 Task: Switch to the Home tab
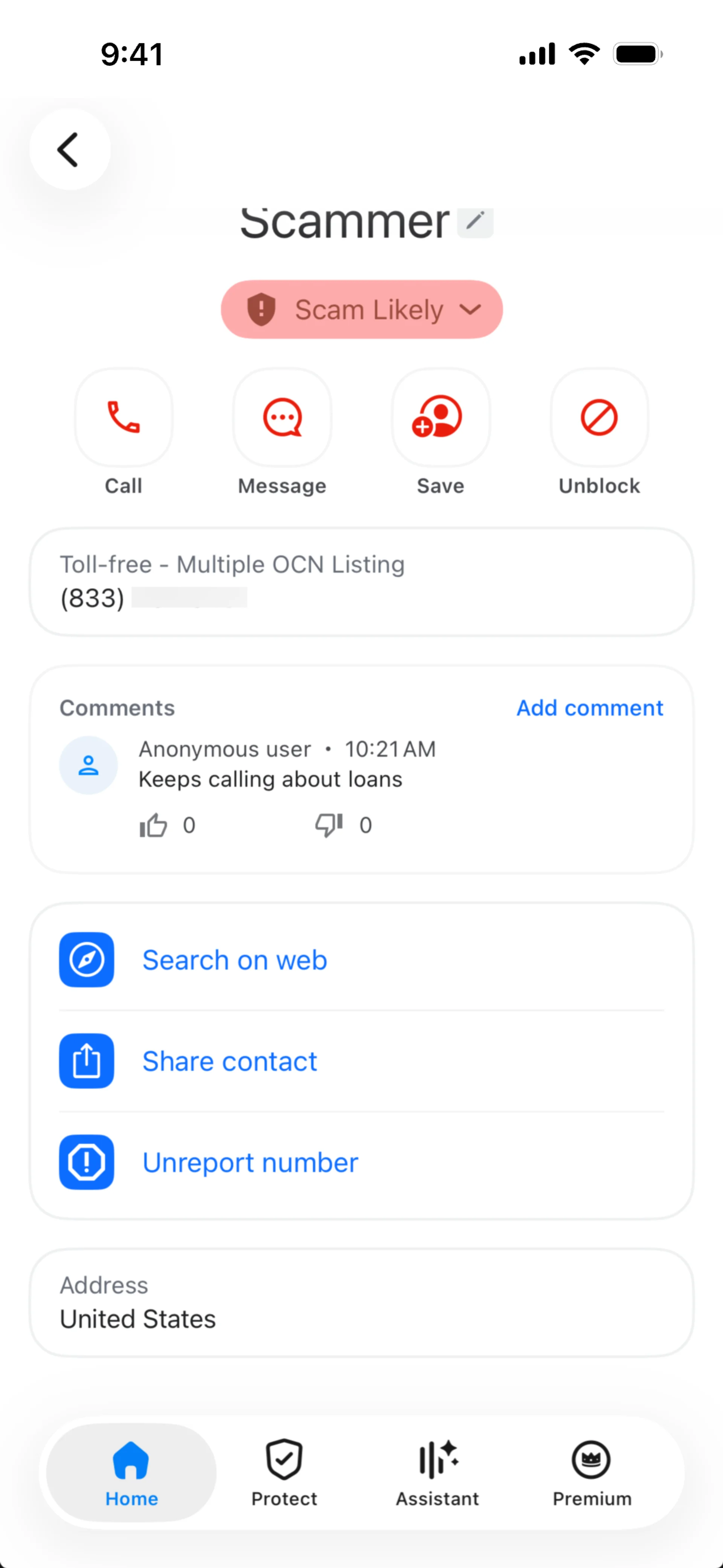131,1472
